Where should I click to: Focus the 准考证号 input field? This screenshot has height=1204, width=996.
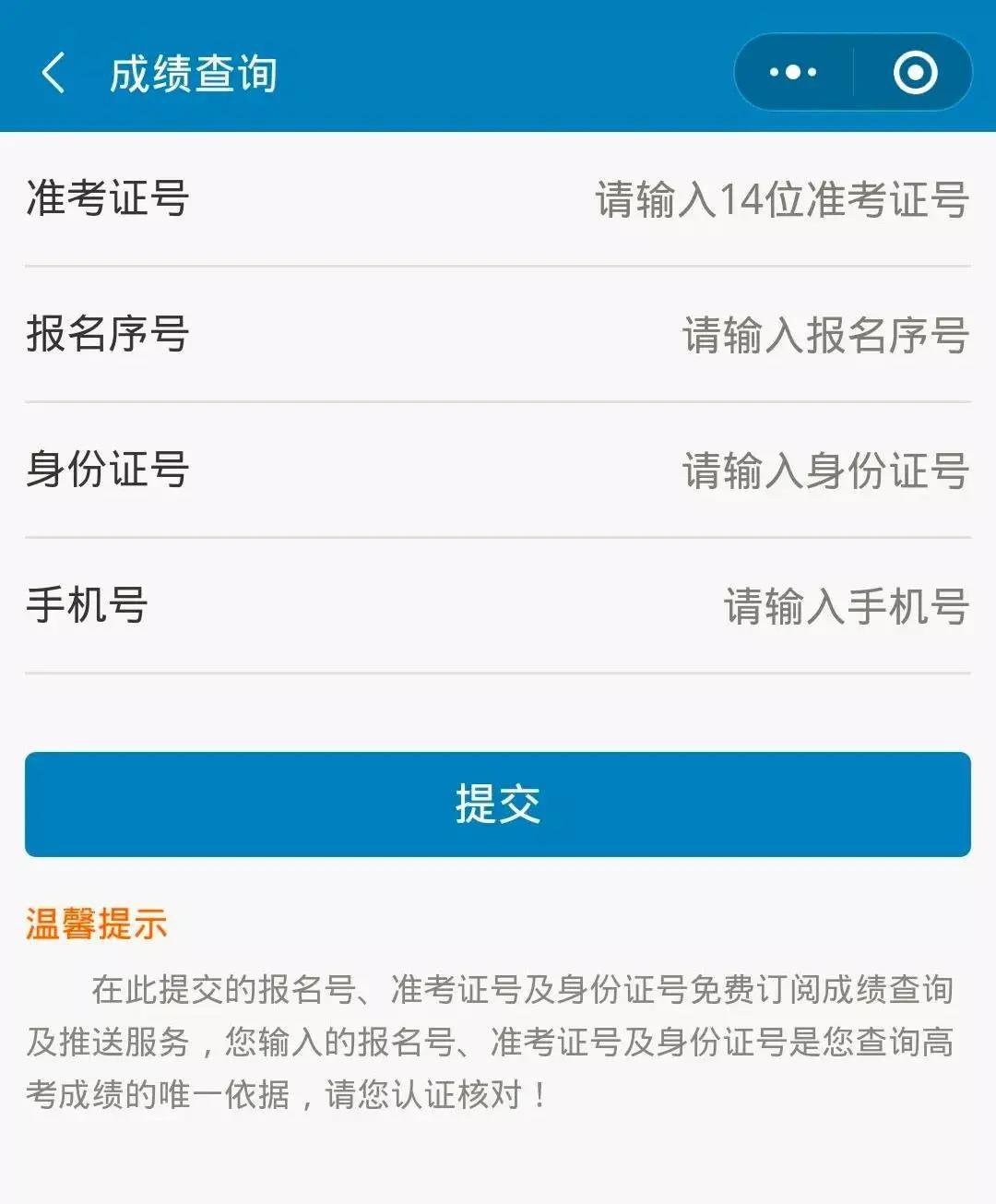point(780,199)
